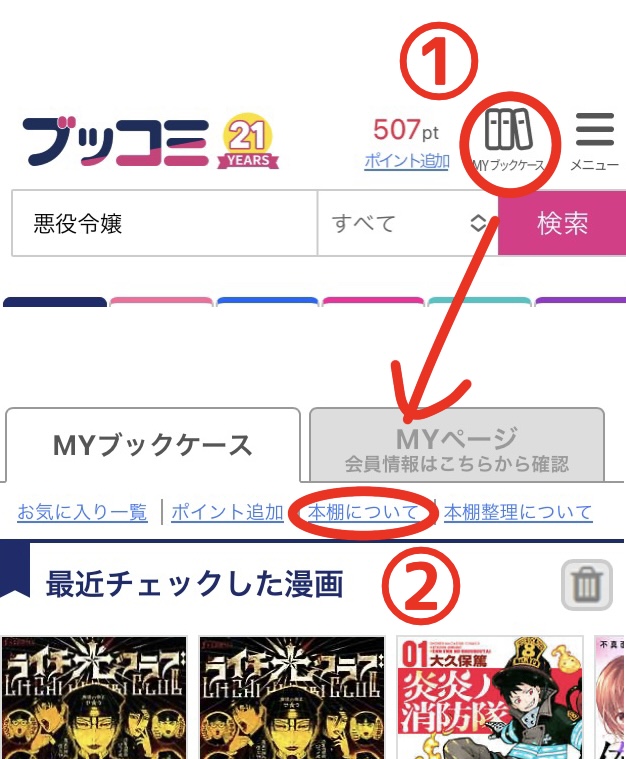Image resolution: width=626 pixels, height=759 pixels.
Task: Open the メニュー hamburger menu
Action: 595,139
